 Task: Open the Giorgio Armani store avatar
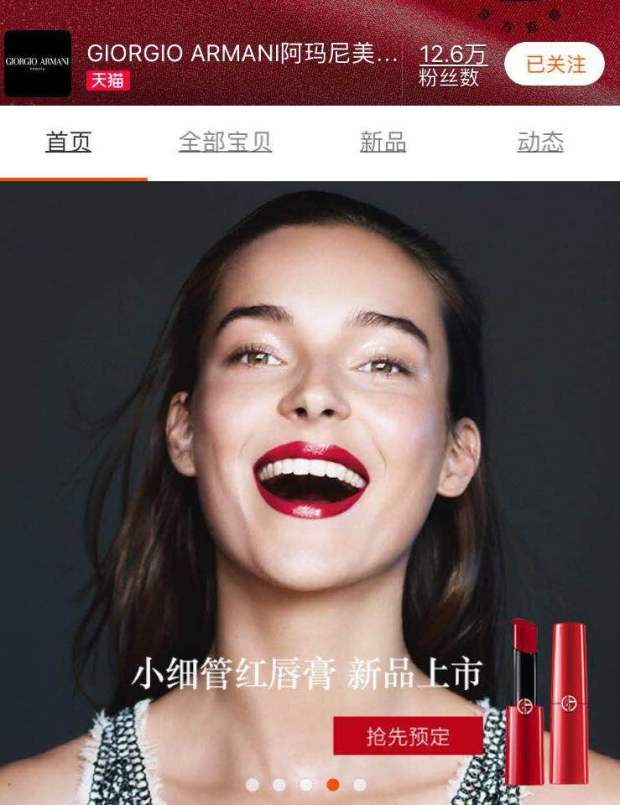coord(38,64)
